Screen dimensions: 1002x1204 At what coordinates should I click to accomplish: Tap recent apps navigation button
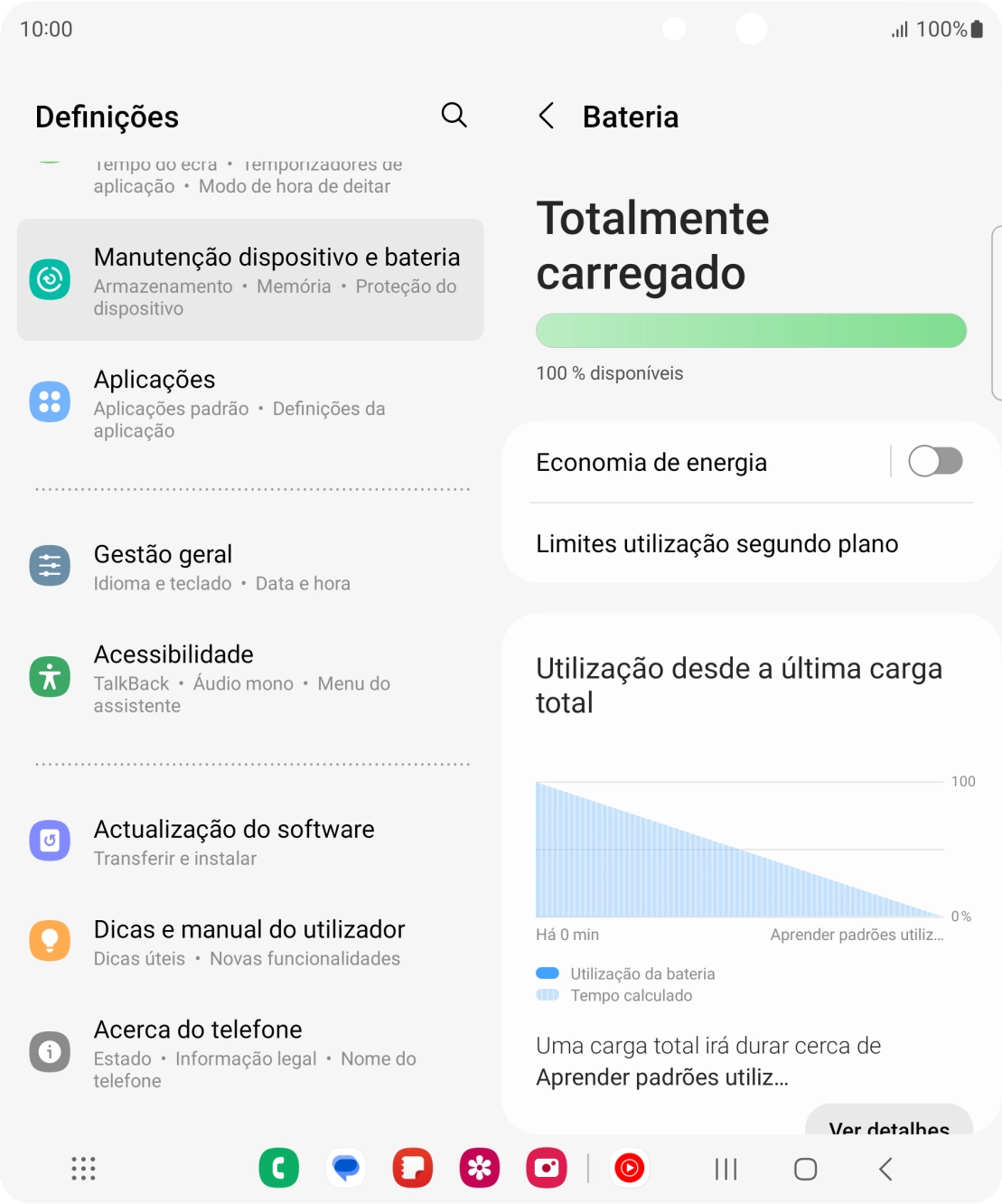725,1167
